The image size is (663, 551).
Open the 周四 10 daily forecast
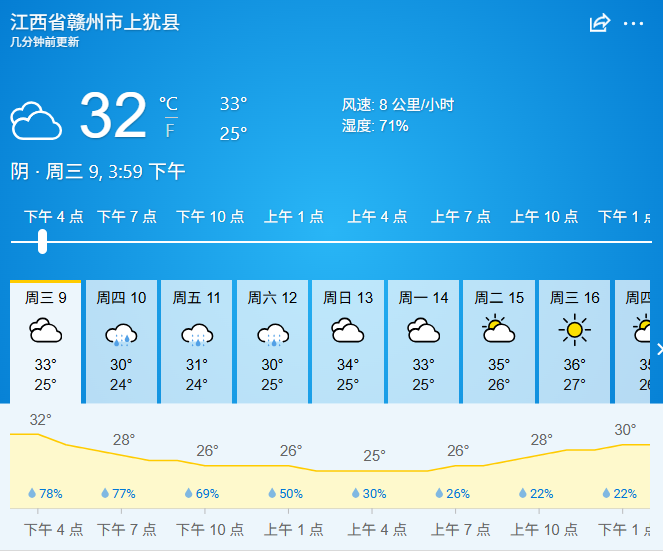[121, 342]
